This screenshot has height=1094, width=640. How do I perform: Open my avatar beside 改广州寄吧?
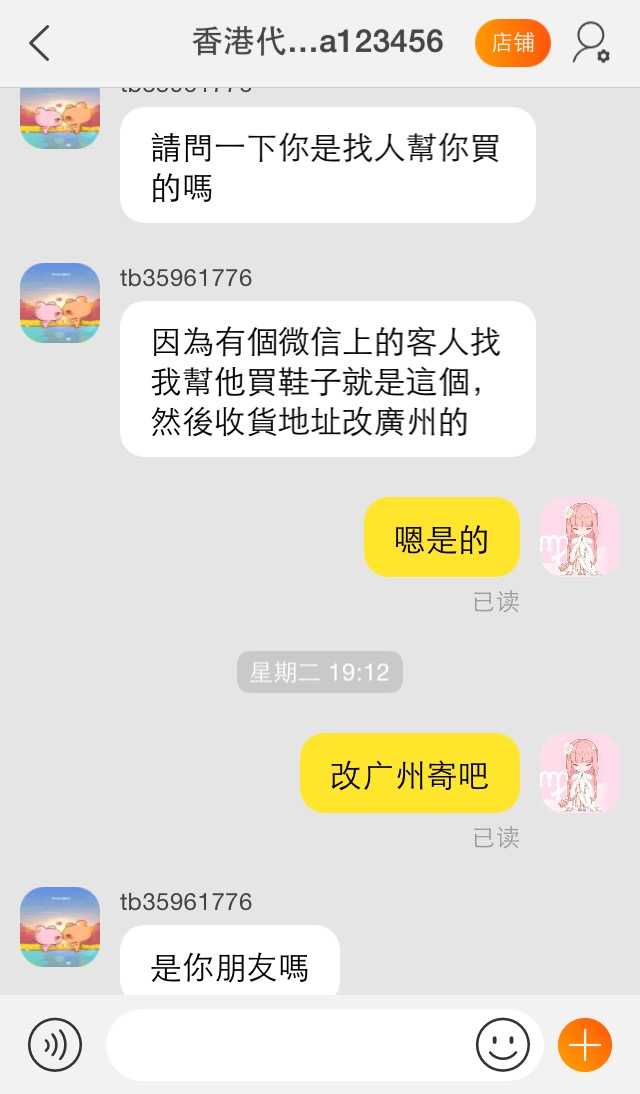(579, 772)
